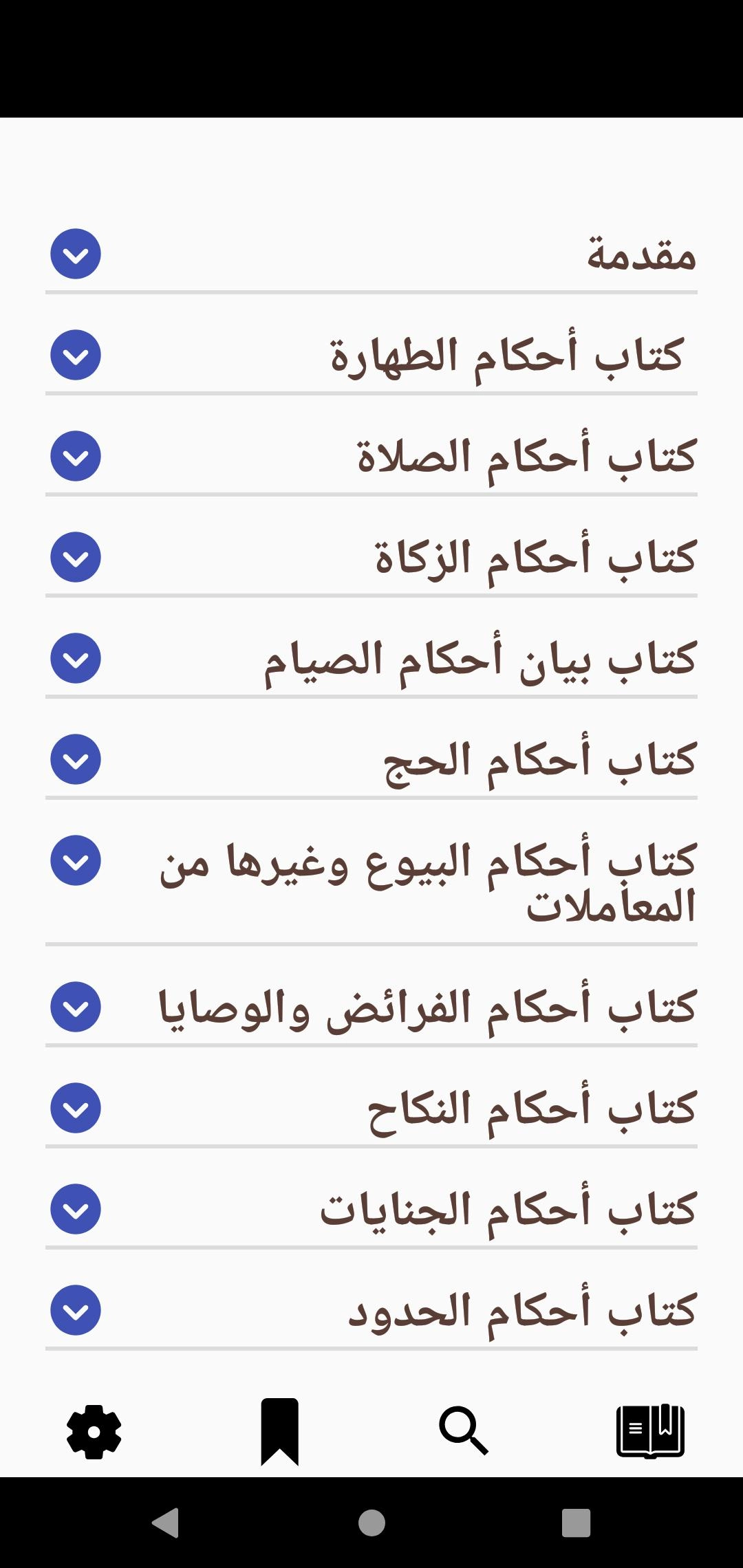The height and width of the screenshot is (1568, 743).
Task: Expand كتاب أحكام الفرائض والوصايا chapter
Action: pos(76,1007)
